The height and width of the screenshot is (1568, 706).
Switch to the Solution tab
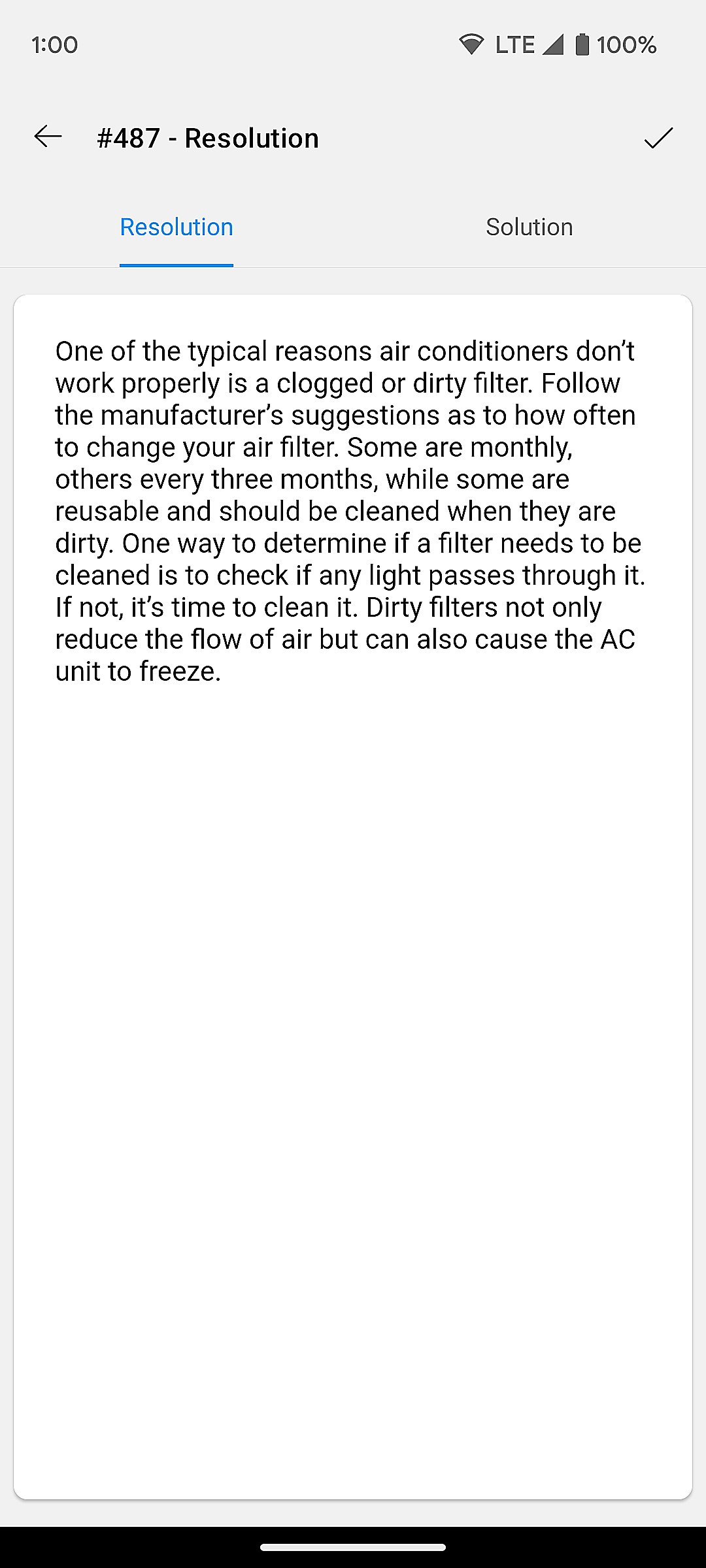(x=529, y=227)
